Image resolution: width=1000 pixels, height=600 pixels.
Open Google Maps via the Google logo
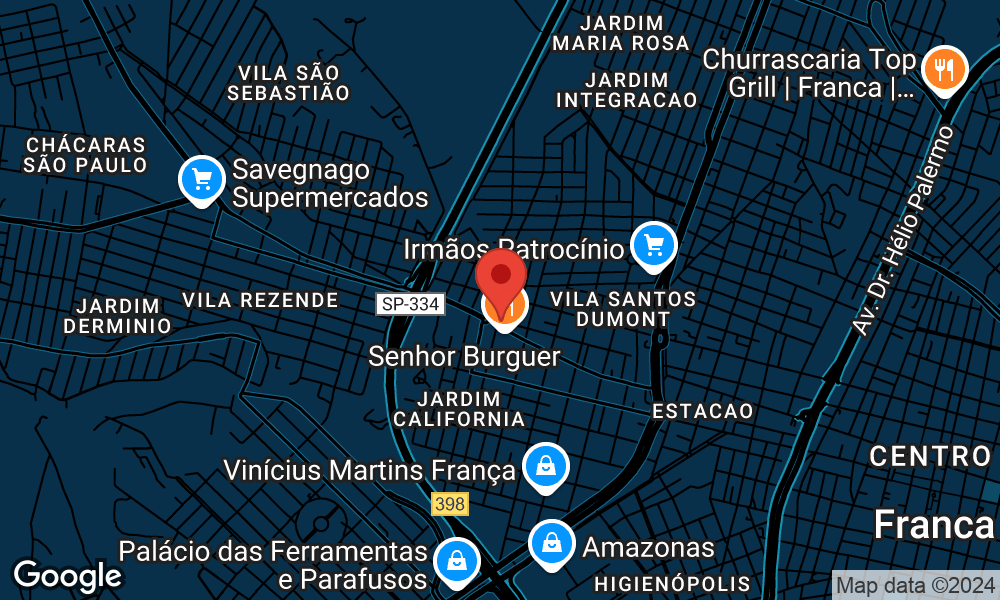coord(67,576)
